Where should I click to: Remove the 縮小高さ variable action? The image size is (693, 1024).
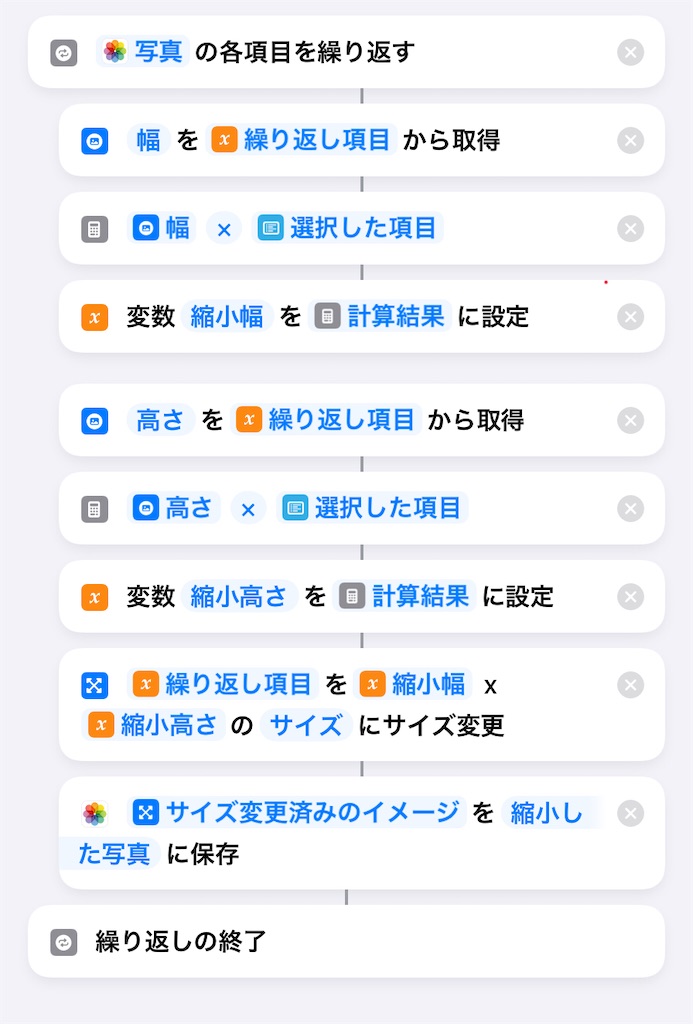(x=630, y=597)
